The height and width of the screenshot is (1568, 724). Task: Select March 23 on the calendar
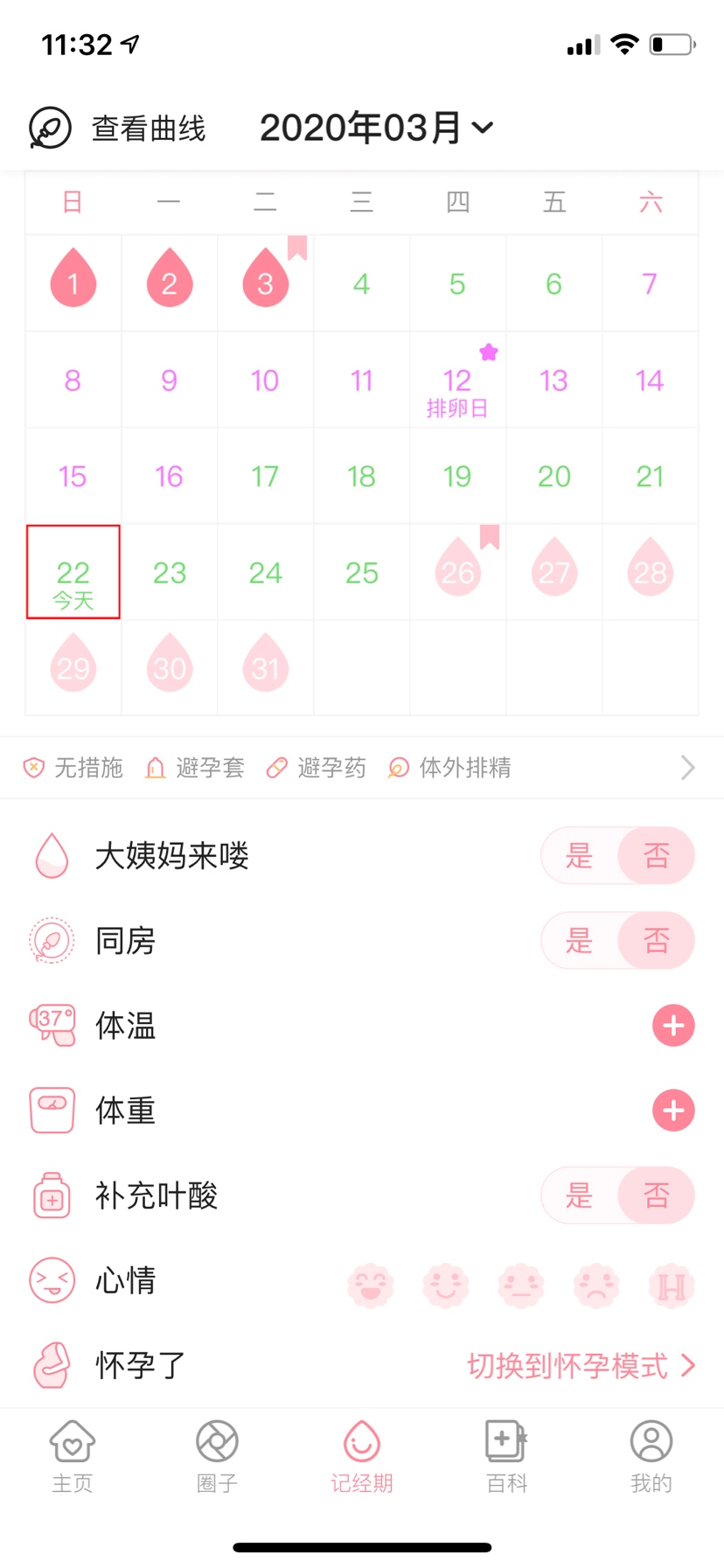170,572
